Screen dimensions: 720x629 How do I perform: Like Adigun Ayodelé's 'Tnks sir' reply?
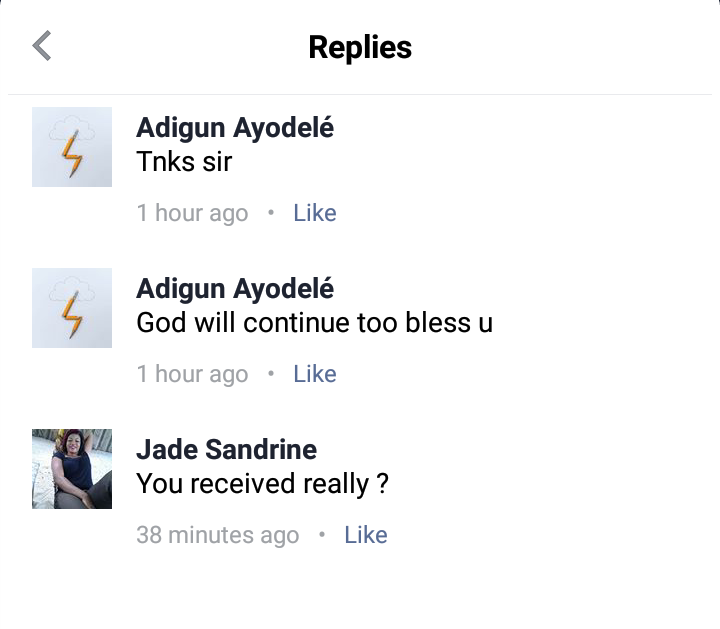click(314, 213)
